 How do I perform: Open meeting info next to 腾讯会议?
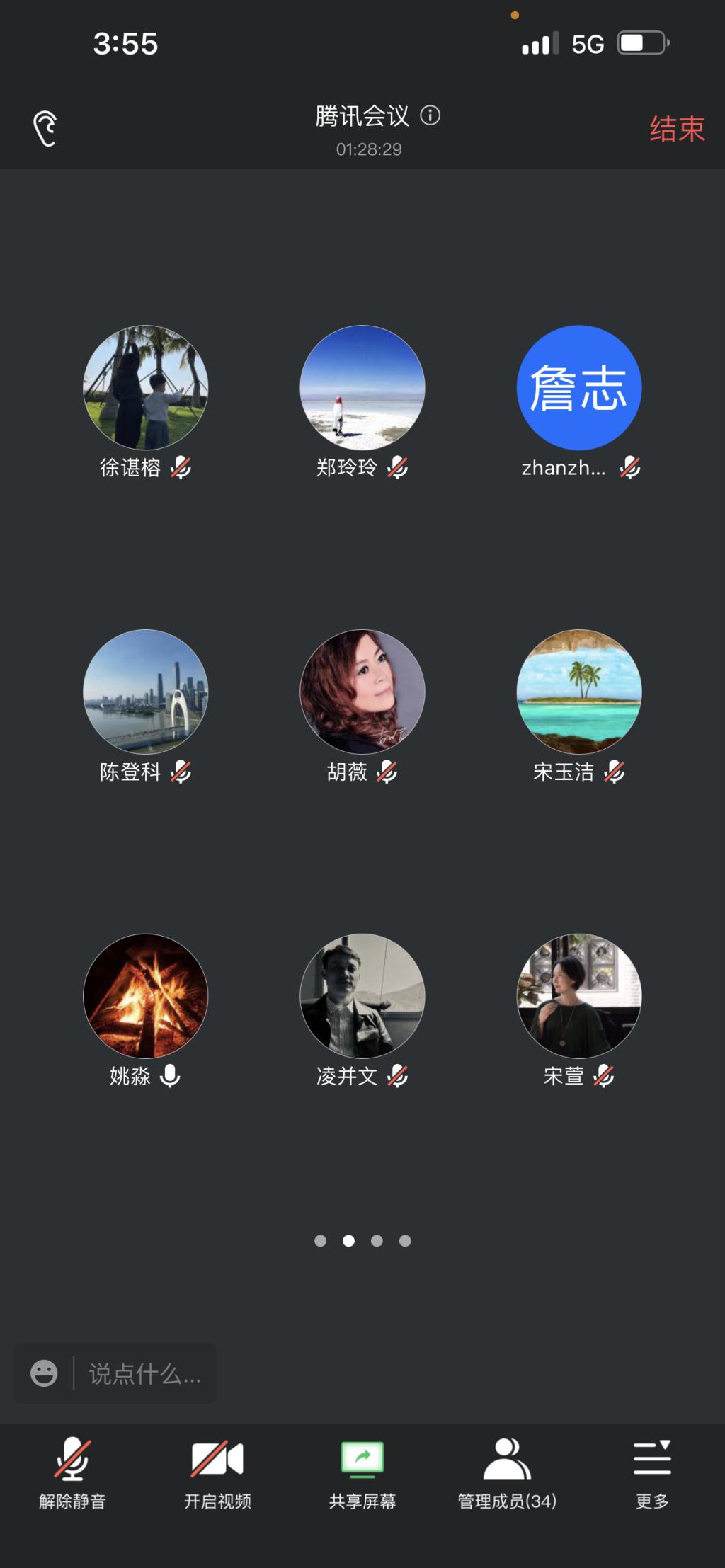(x=430, y=115)
